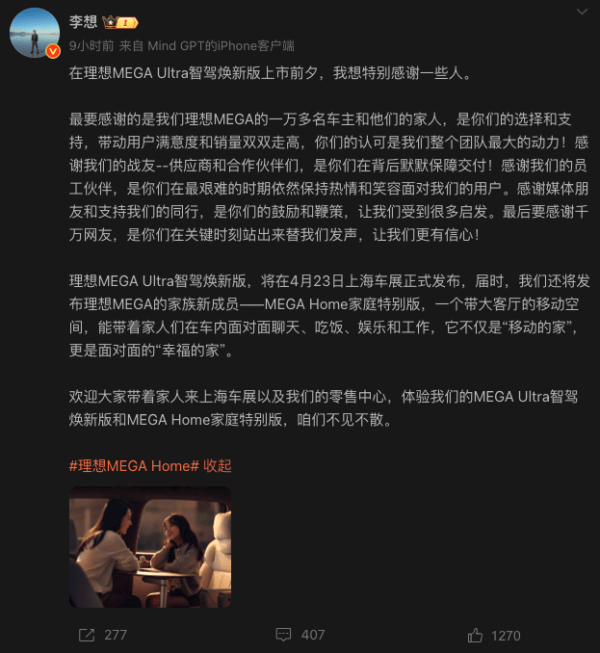Like the post with 1270 likes

tap(494, 635)
